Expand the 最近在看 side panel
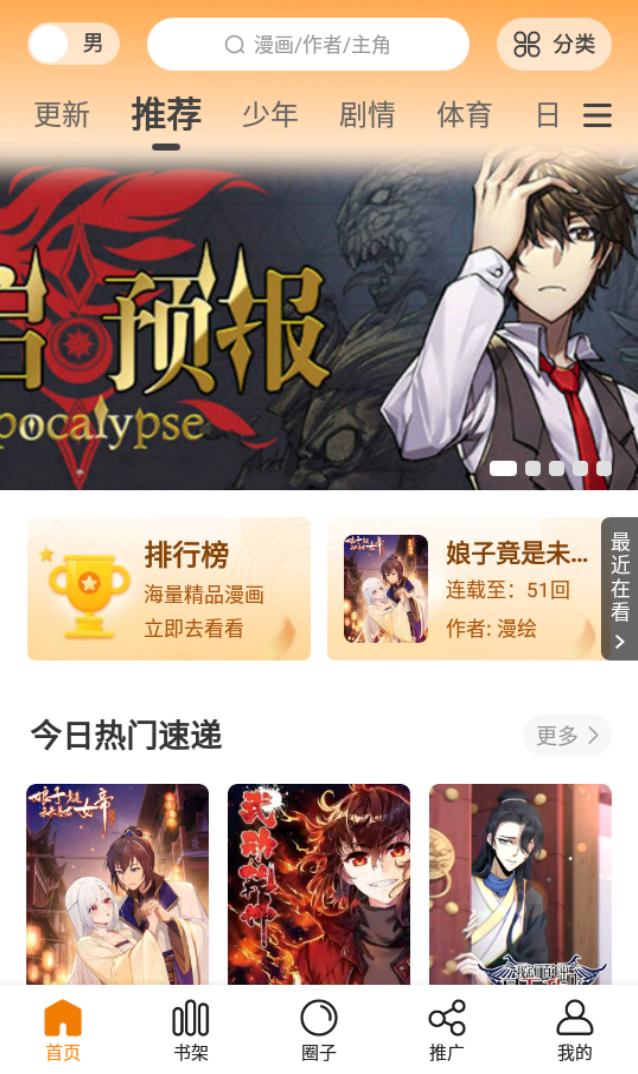The image size is (638, 1074). click(x=620, y=589)
